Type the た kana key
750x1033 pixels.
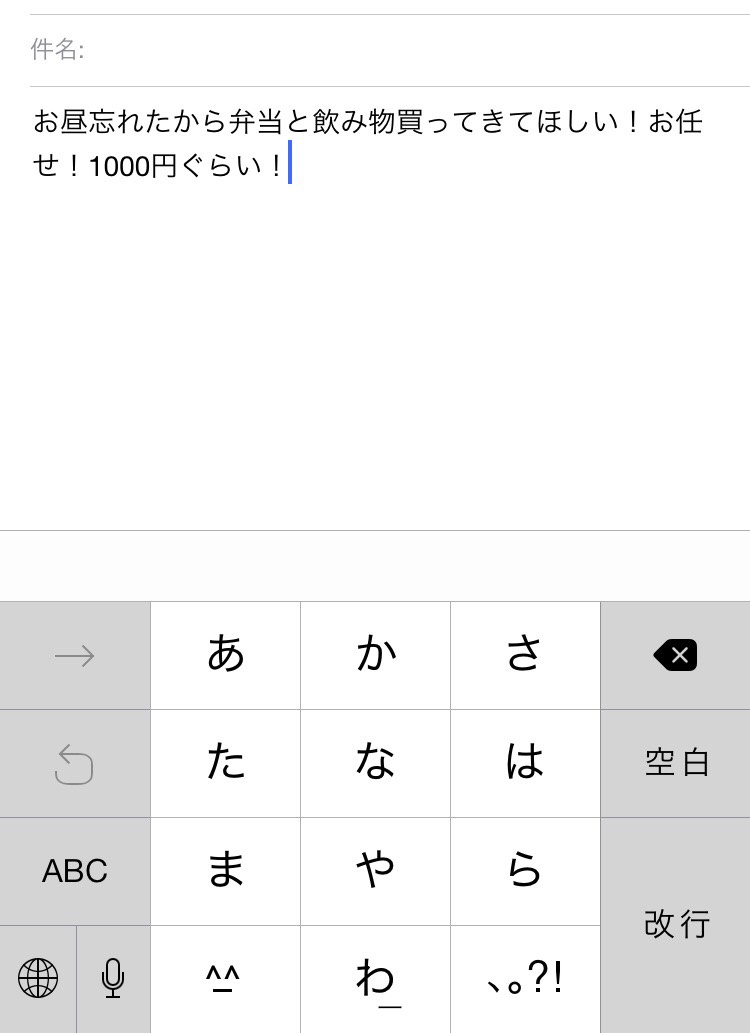(226, 763)
